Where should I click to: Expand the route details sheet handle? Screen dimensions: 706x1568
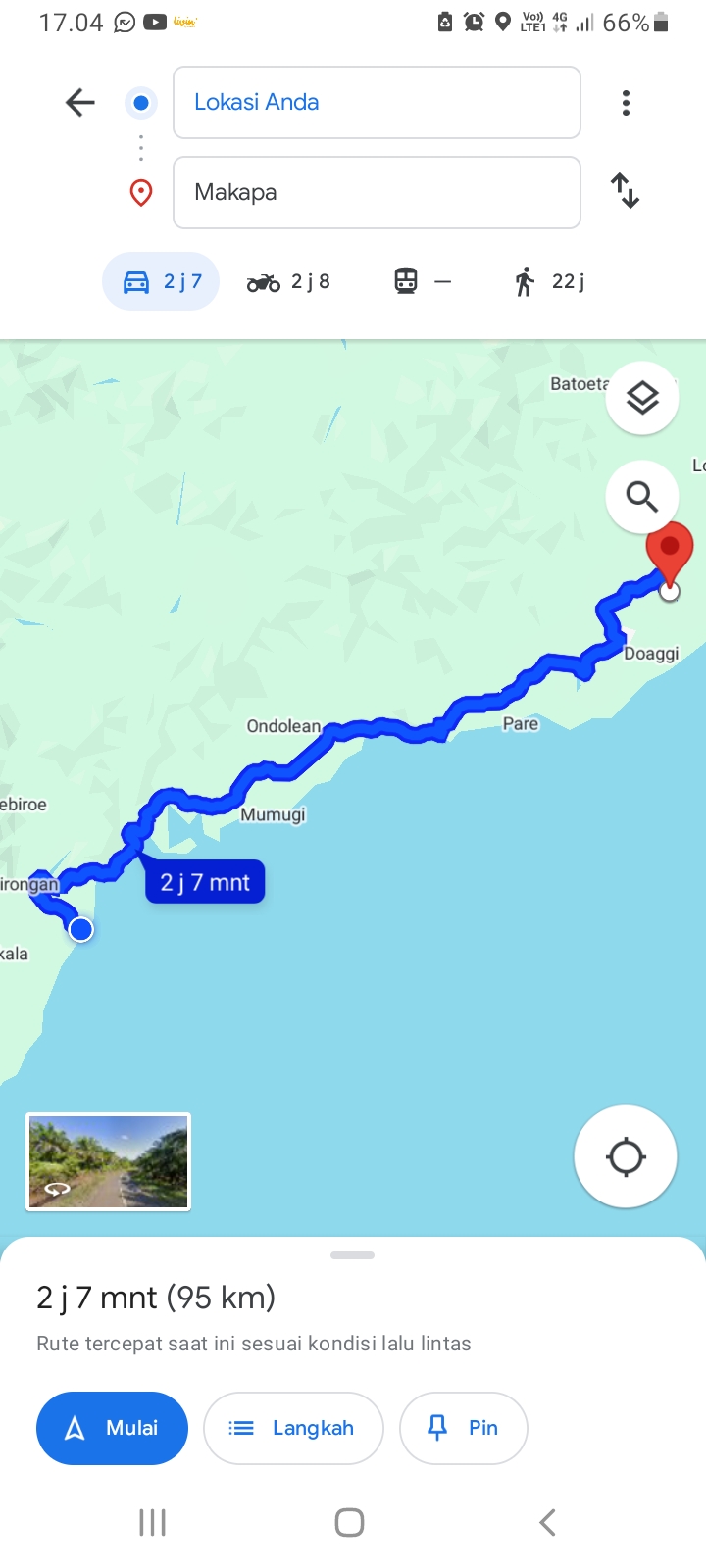pos(353,1255)
